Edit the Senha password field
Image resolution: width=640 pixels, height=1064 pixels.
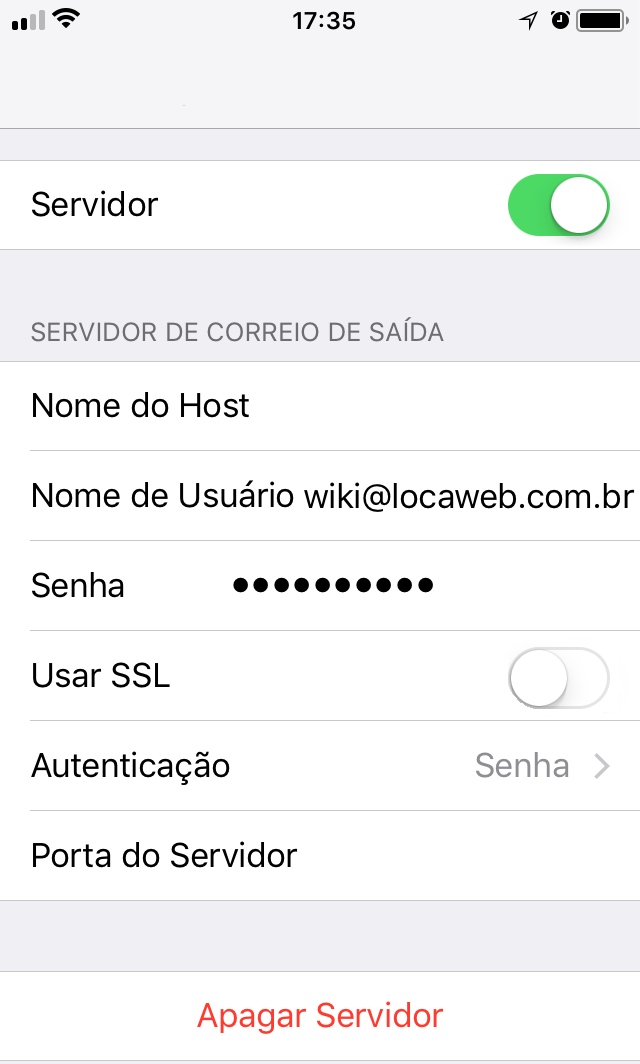(320, 586)
